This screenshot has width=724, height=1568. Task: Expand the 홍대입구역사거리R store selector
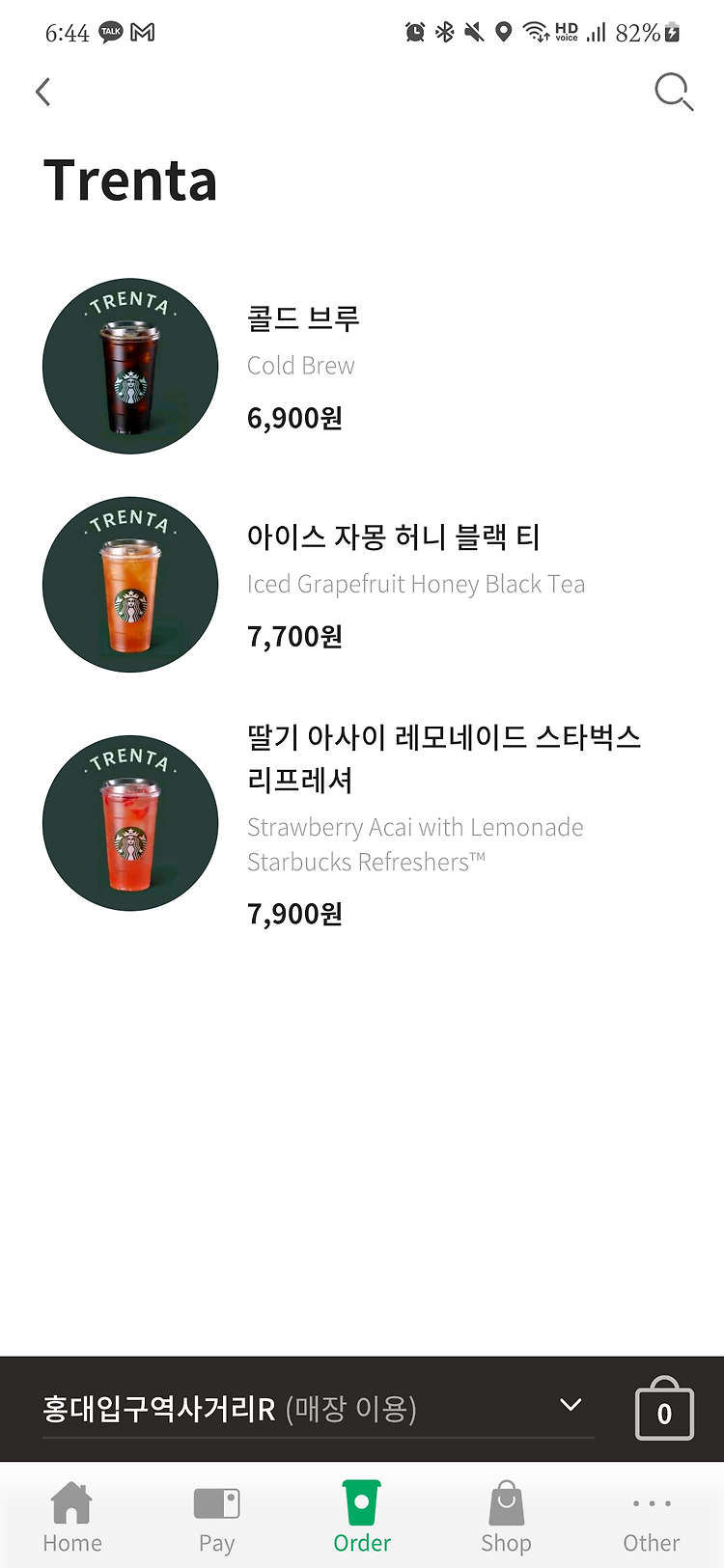click(x=319, y=1409)
